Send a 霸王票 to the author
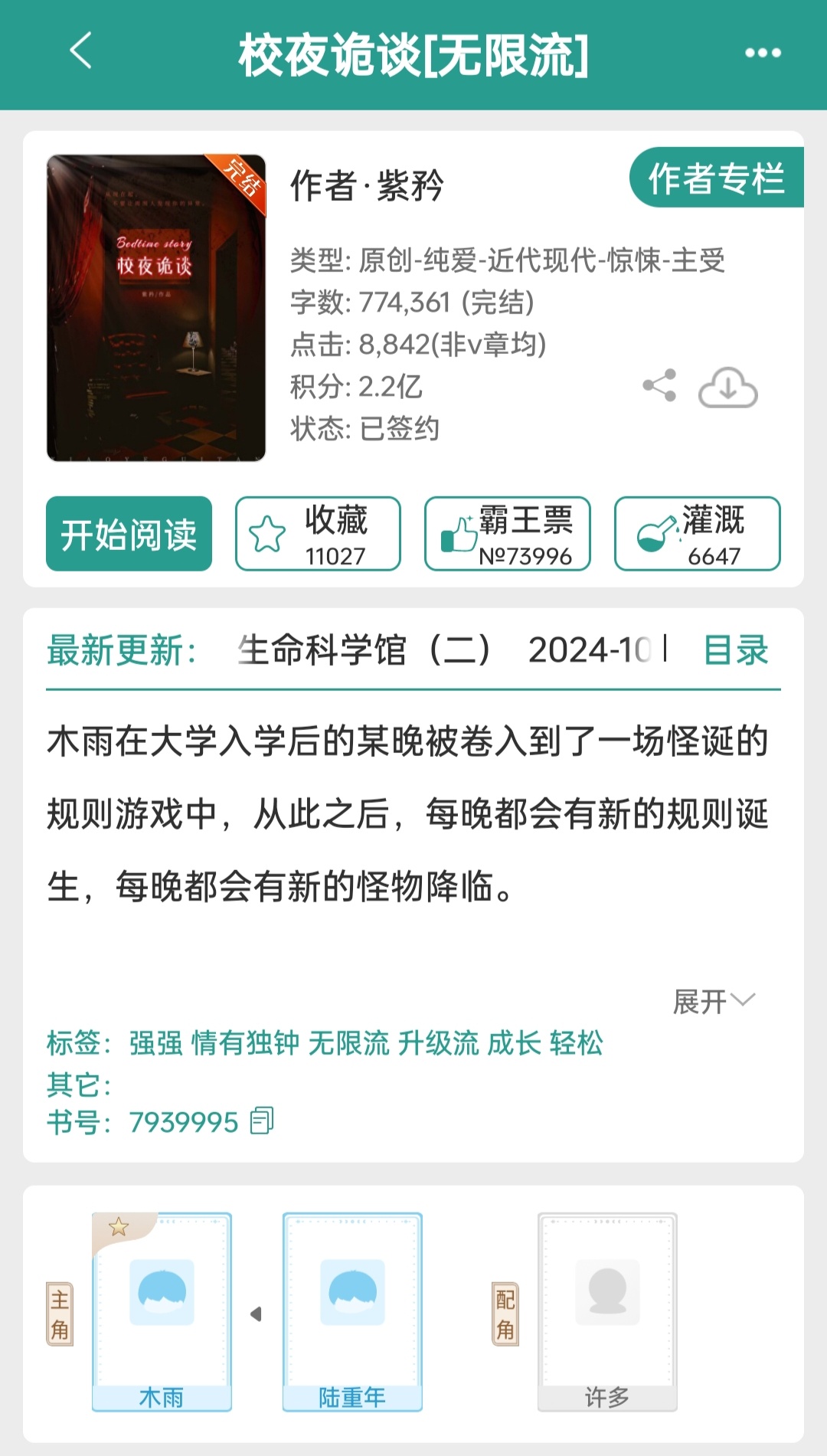This screenshot has width=827, height=1456. click(x=507, y=534)
